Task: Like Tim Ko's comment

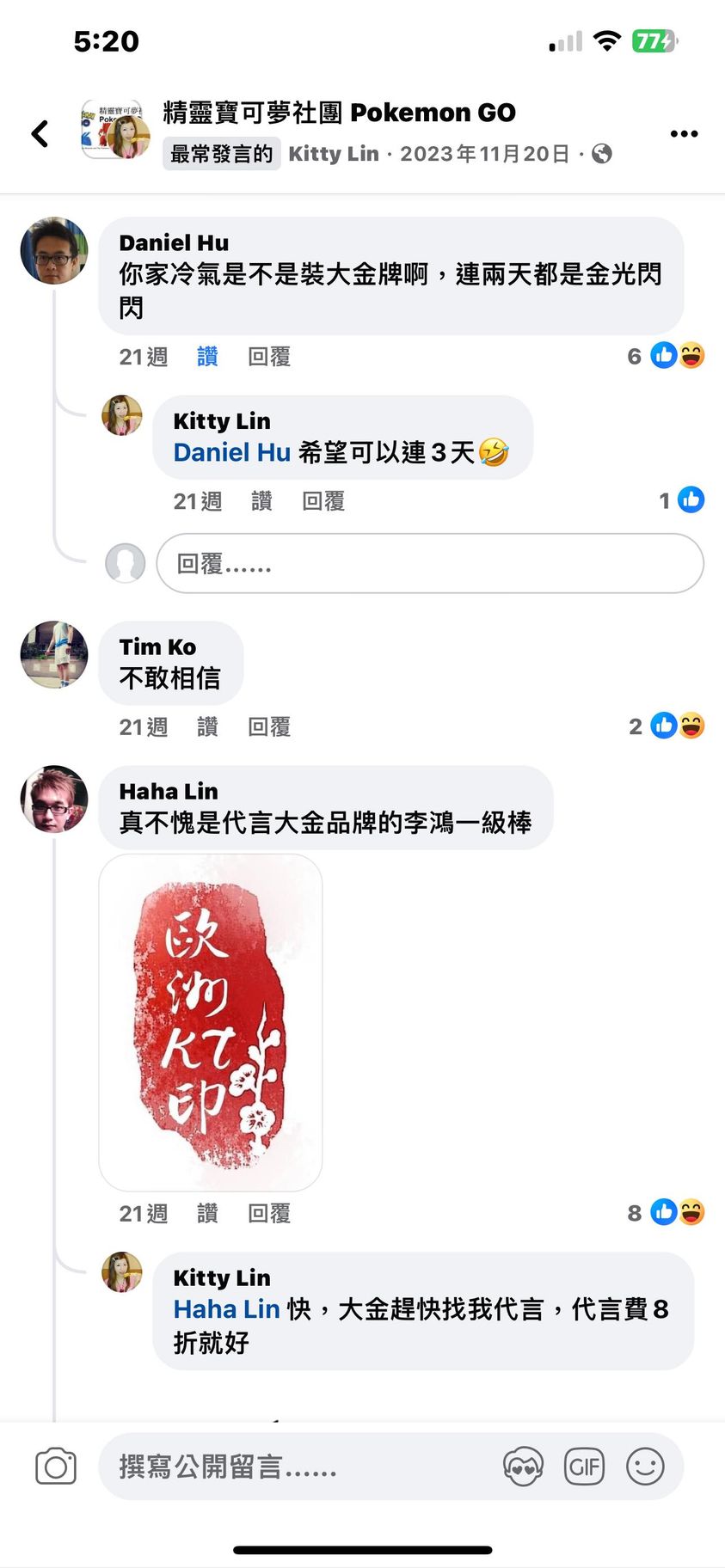Action: (x=207, y=727)
